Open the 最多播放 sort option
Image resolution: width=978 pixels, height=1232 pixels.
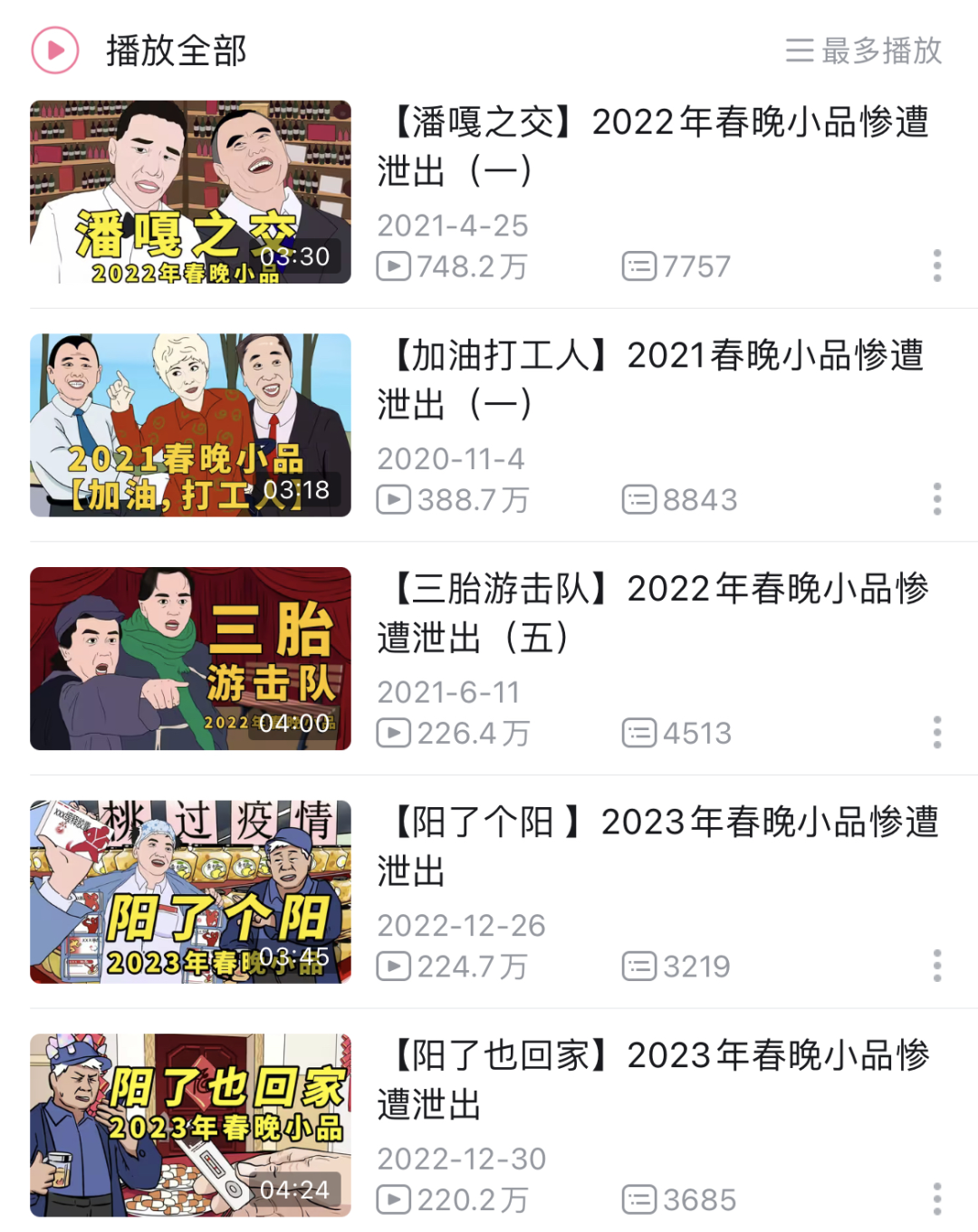(x=864, y=51)
